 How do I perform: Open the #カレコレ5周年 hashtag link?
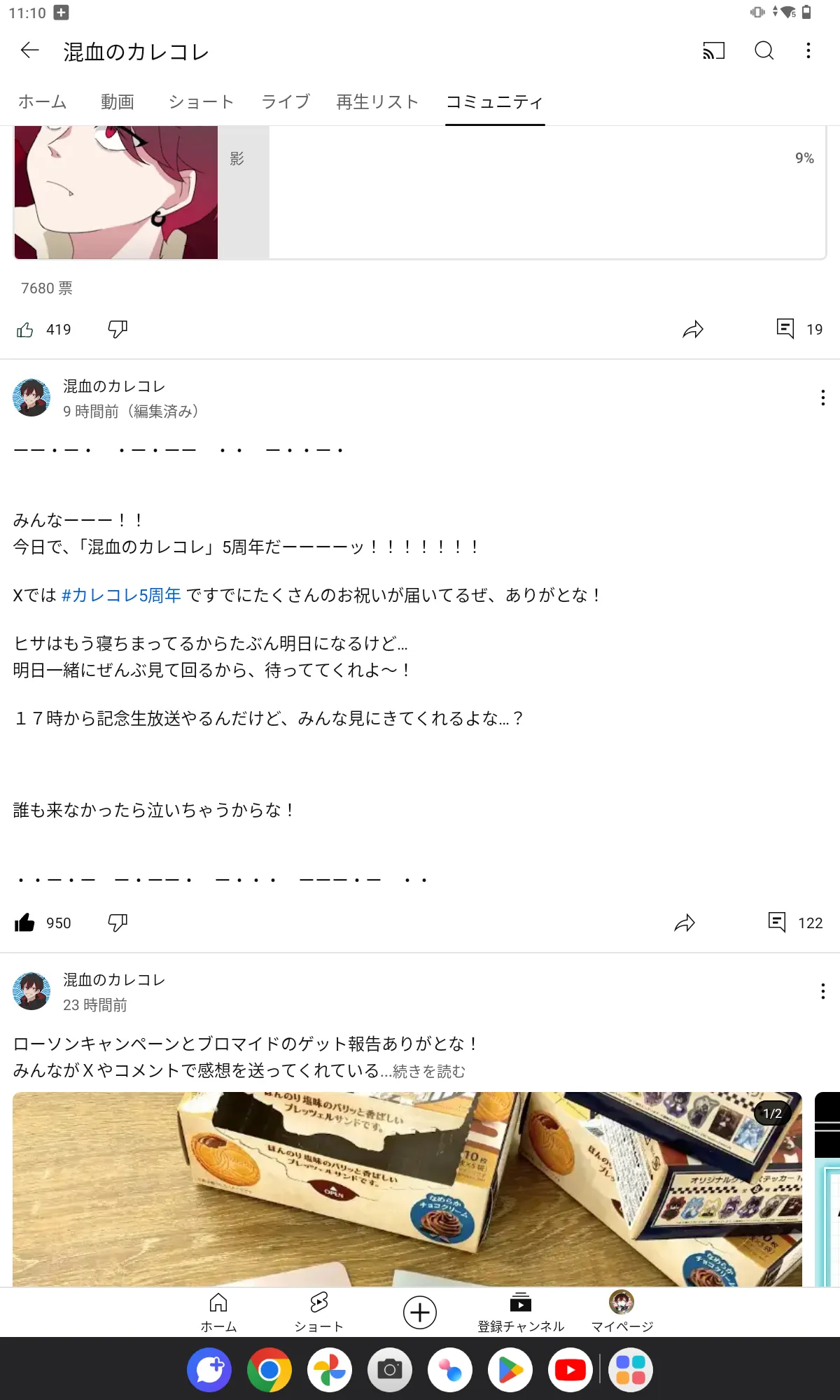tap(121, 595)
